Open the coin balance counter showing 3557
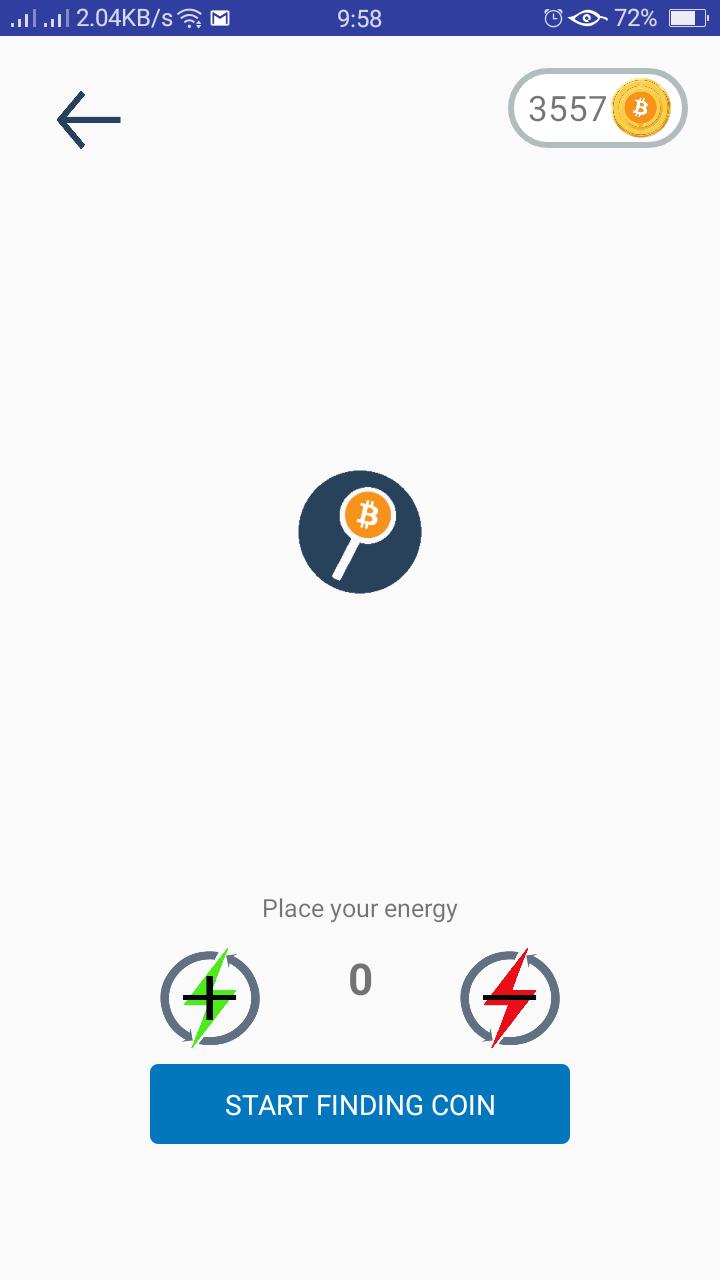The height and width of the screenshot is (1280, 720). (x=596, y=108)
